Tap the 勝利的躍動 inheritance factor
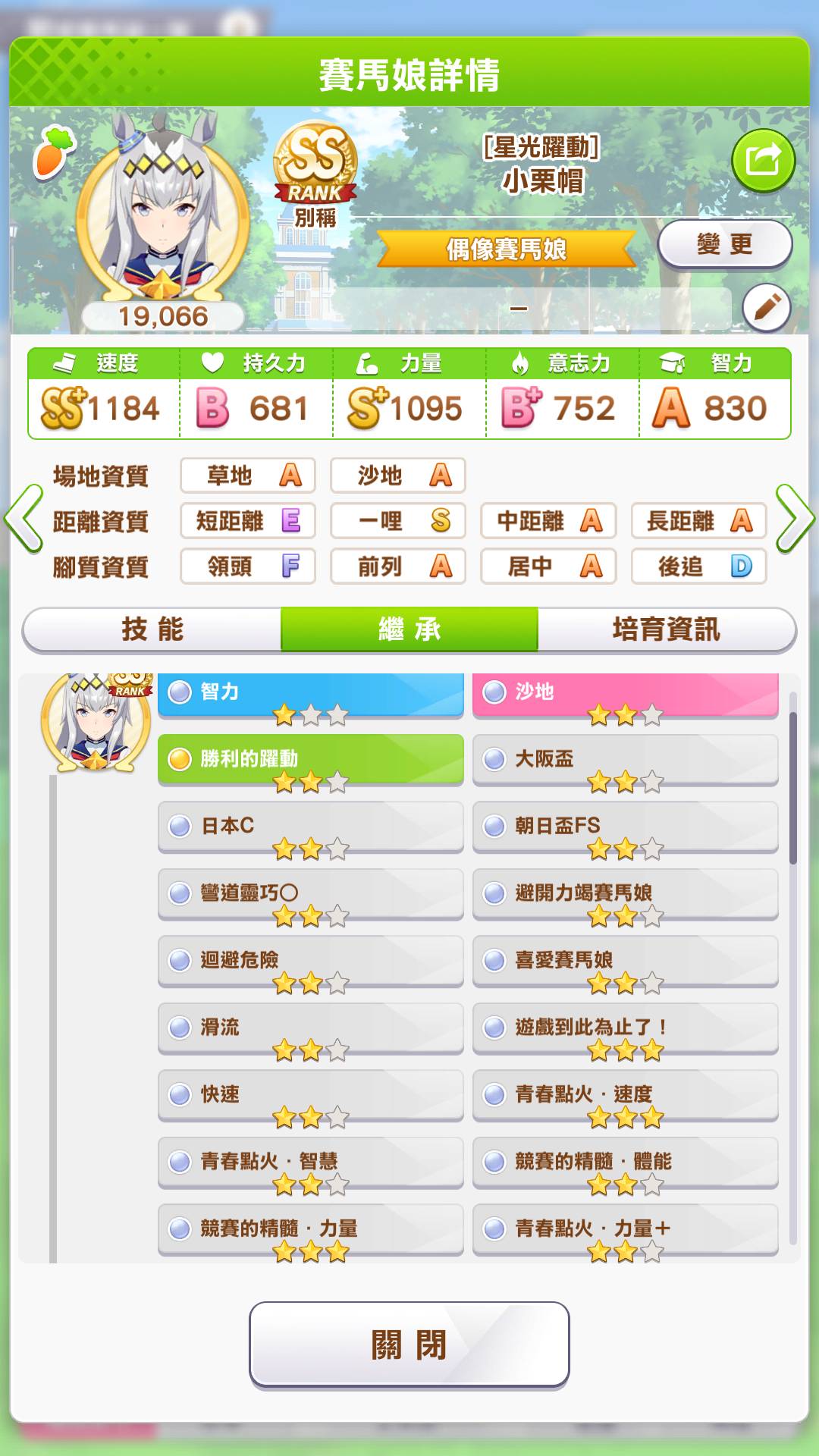The width and height of the screenshot is (819, 1456). pyautogui.click(x=311, y=759)
